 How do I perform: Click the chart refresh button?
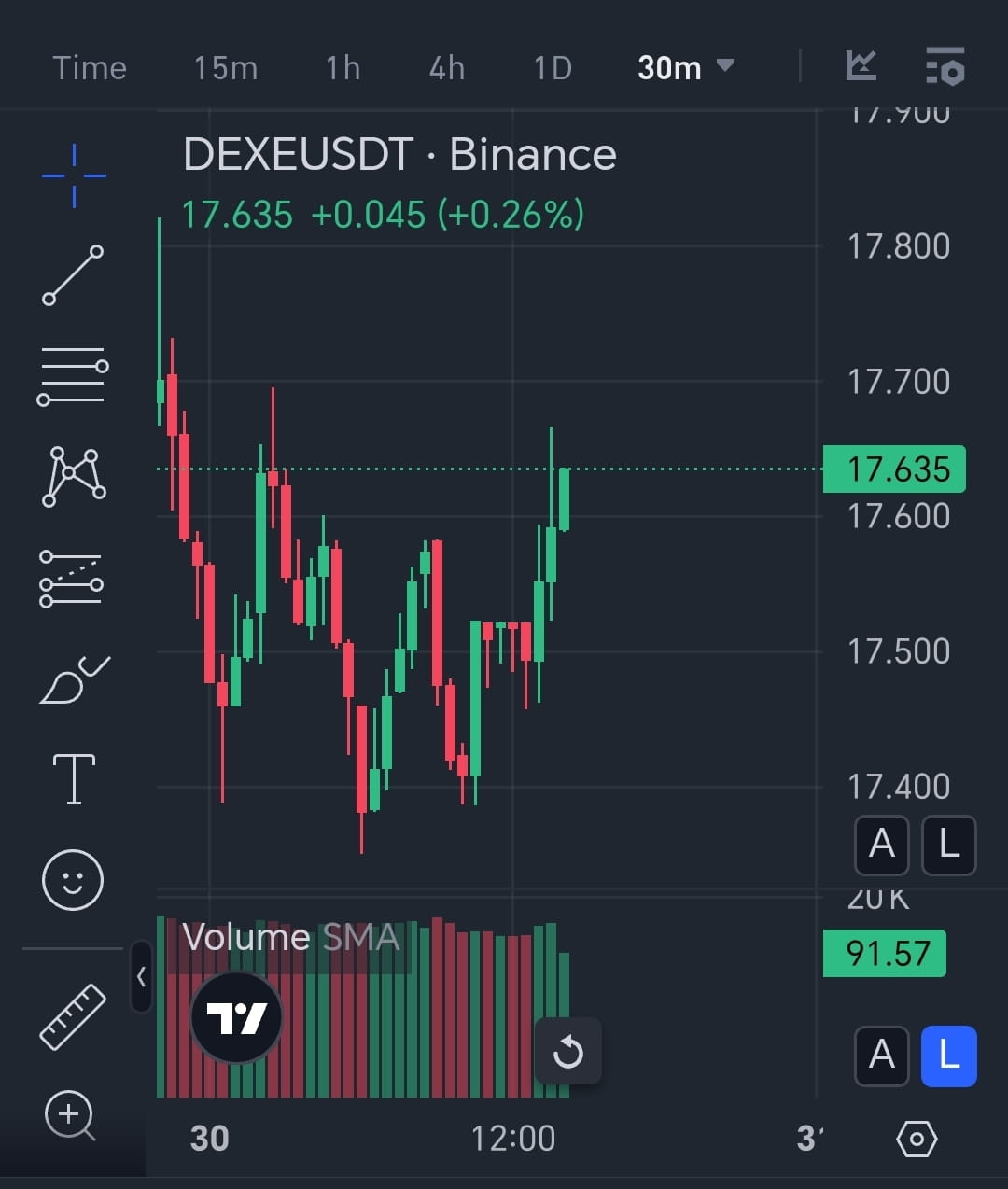pyautogui.click(x=568, y=1052)
